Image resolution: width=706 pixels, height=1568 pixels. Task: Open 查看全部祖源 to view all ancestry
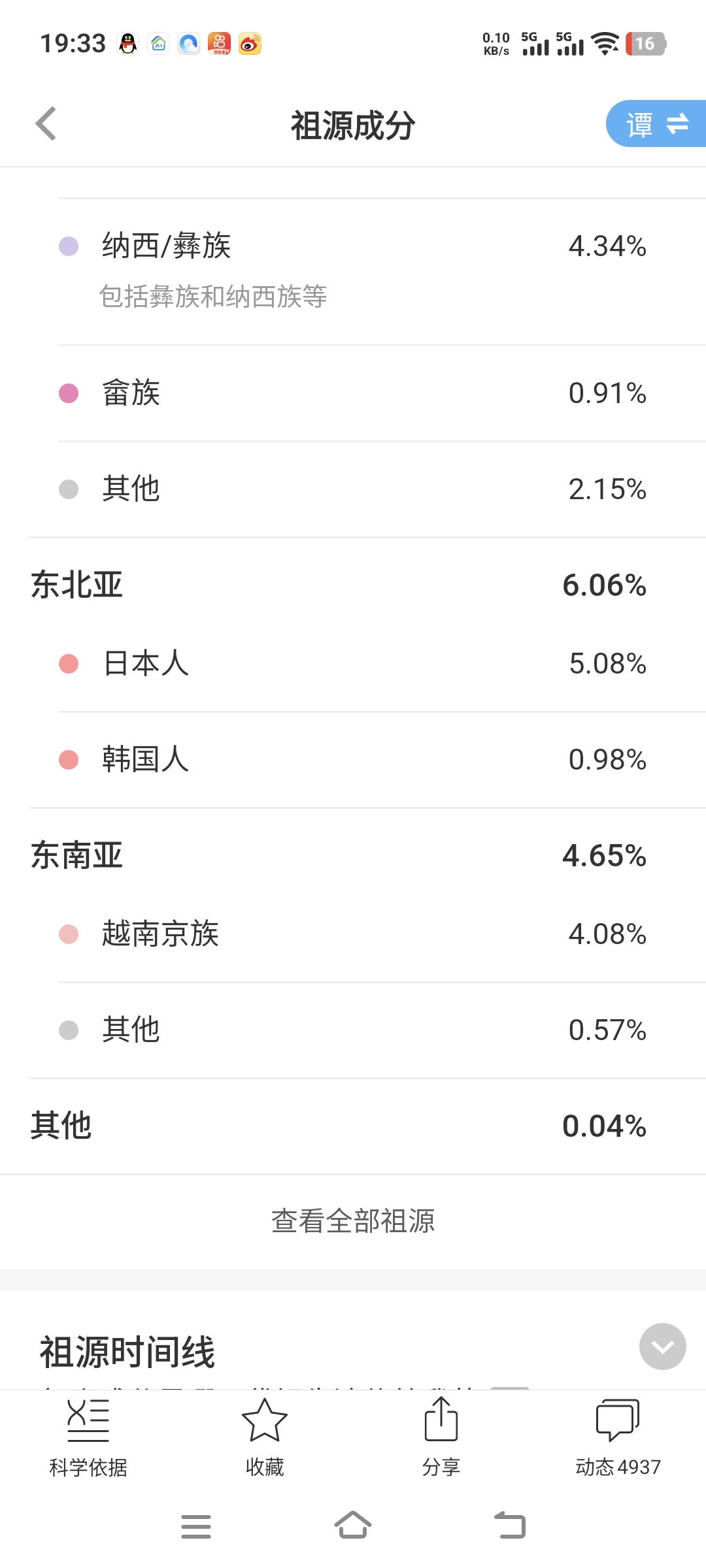pos(353,1220)
